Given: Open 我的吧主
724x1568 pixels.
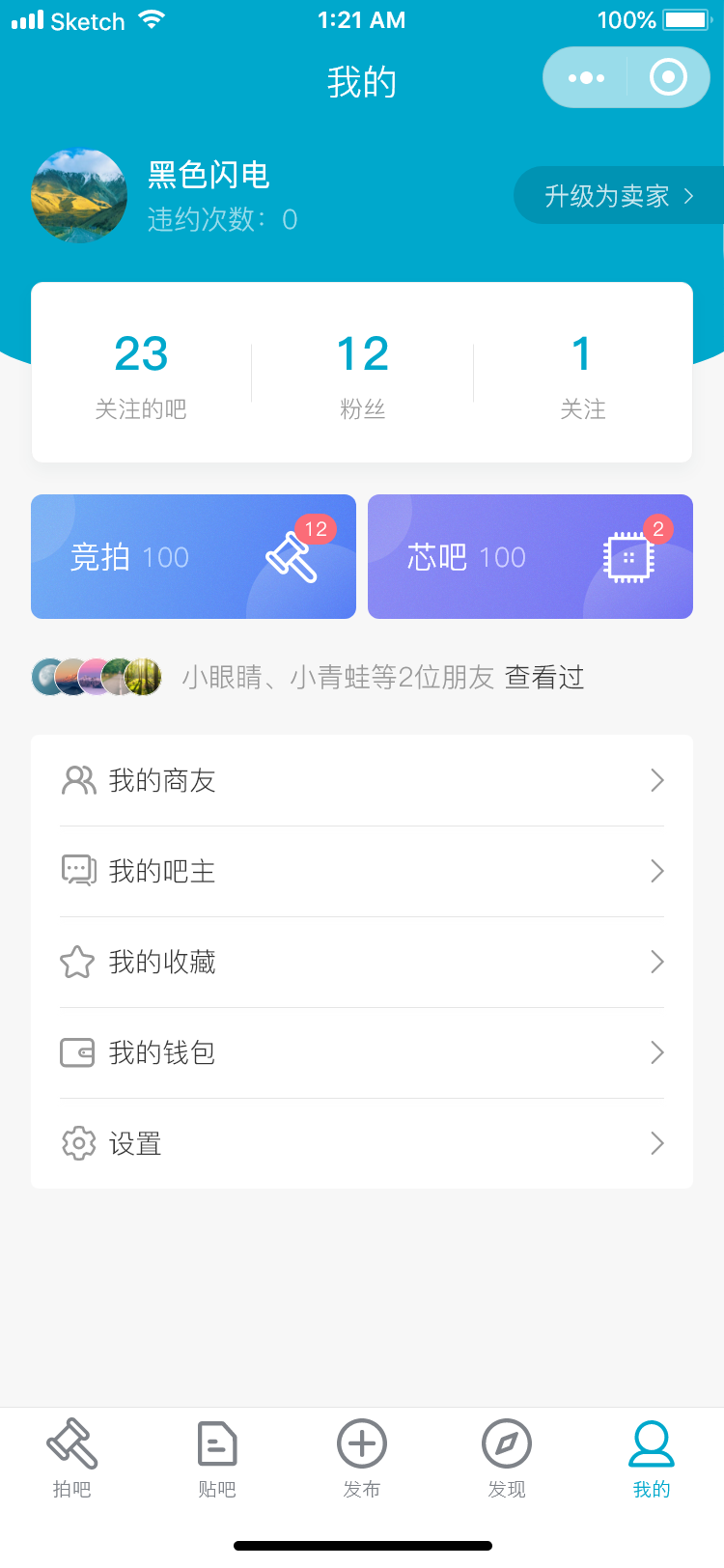Looking at the screenshot, I should click(x=362, y=871).
